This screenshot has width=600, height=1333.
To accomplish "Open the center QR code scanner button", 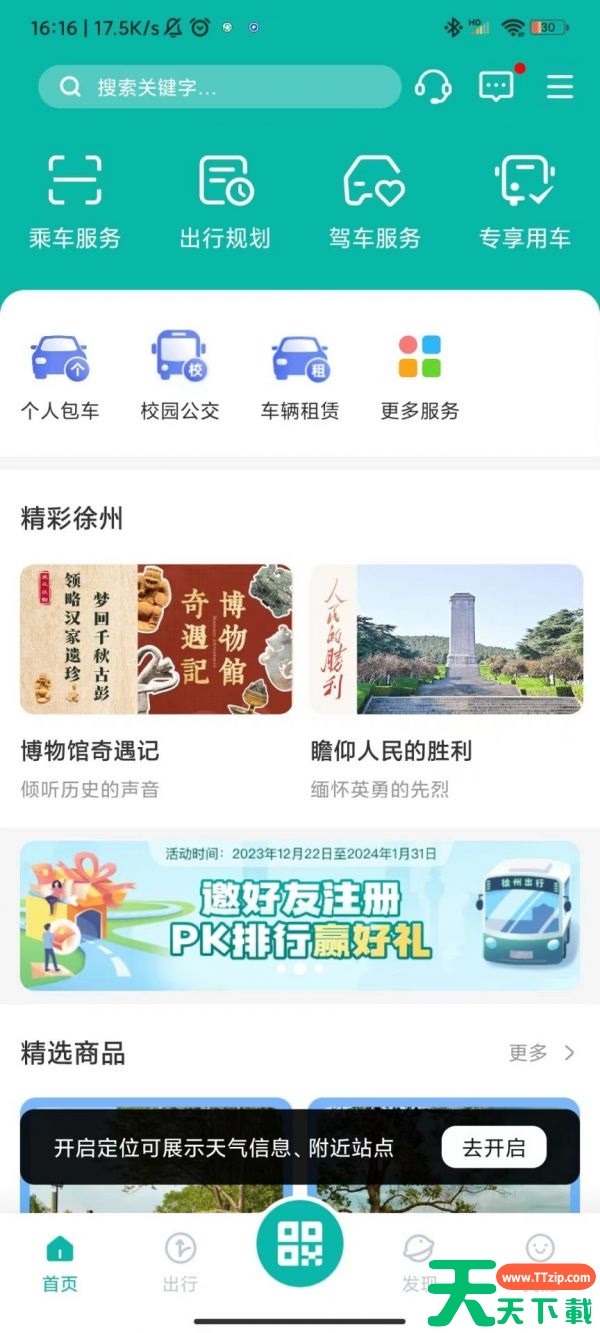I will click(x=300, y=1243).
